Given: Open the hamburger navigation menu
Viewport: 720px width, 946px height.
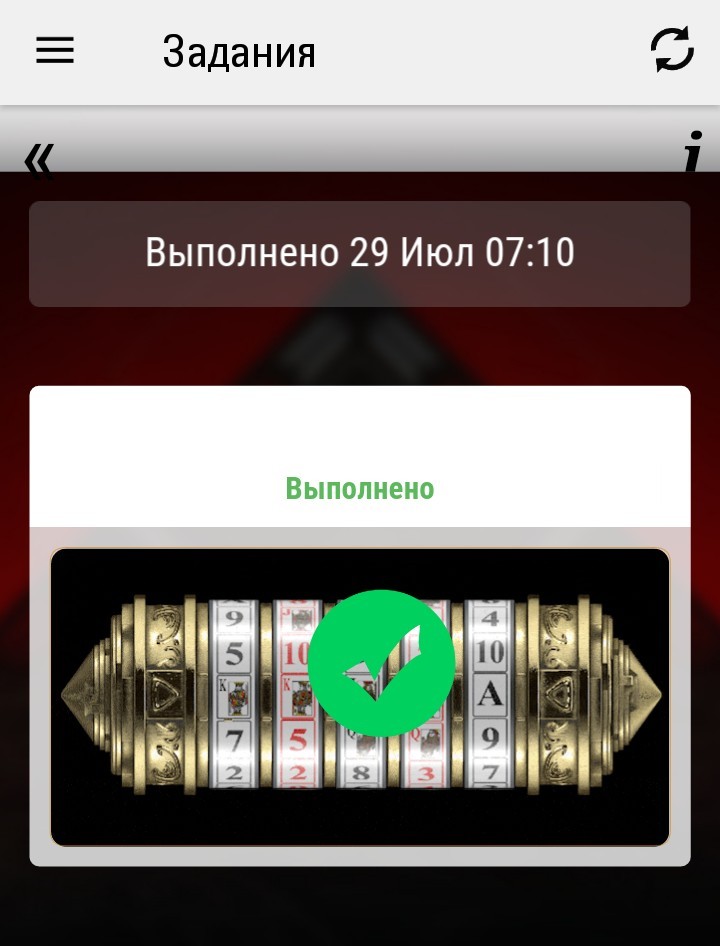Looking at the screenshot, I should pyautogui.click(x=55, y=51).
